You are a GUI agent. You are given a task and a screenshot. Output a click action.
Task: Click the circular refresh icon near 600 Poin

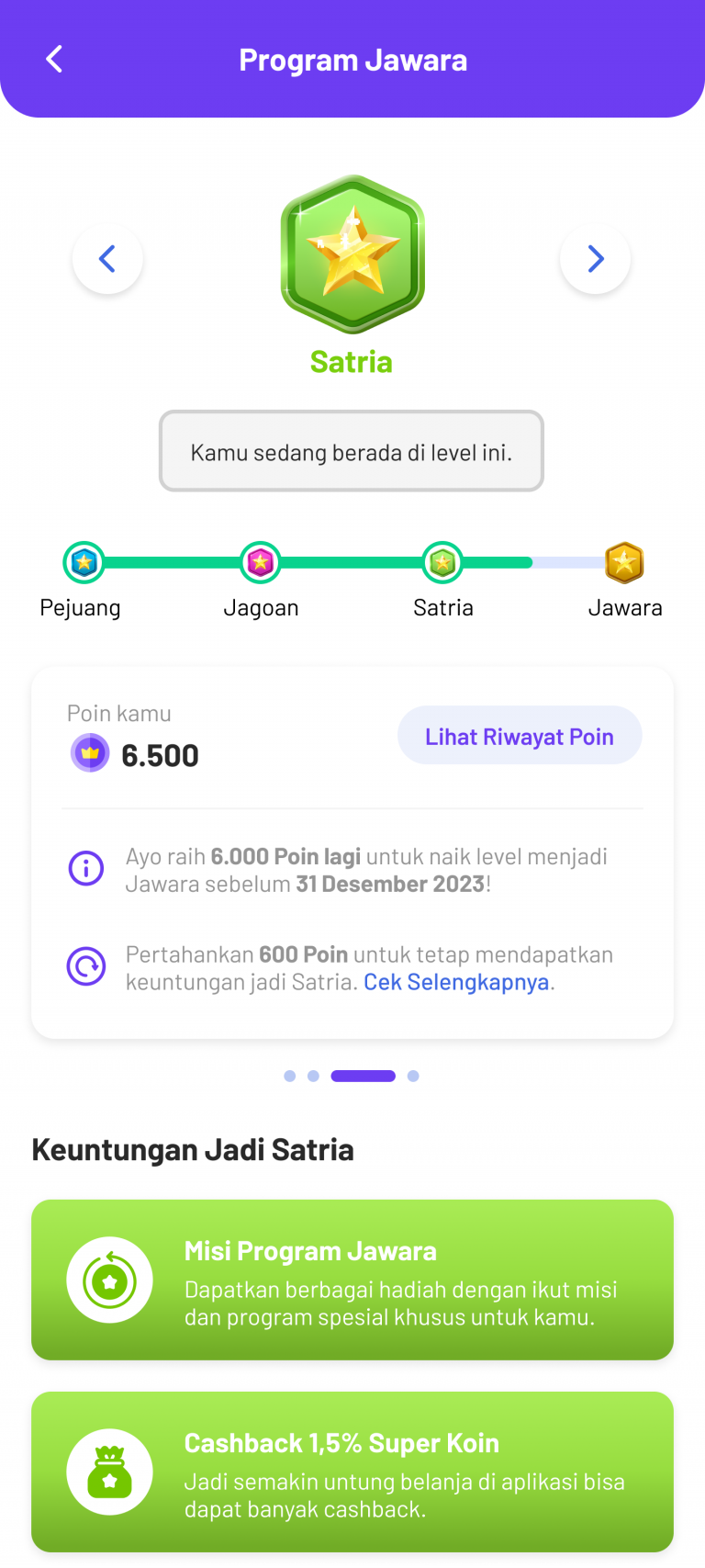coord(85,966)
